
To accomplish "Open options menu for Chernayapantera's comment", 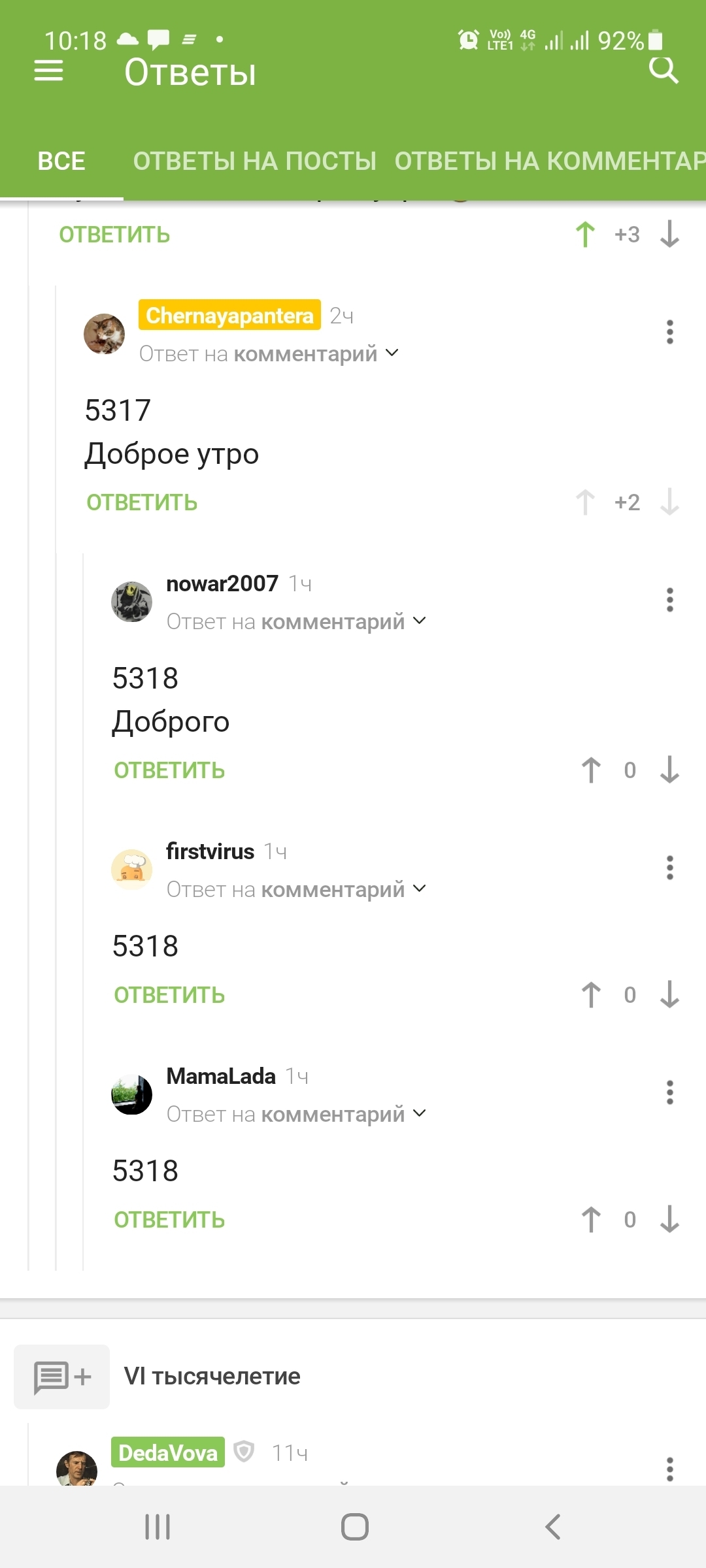I will coord(669,332).
